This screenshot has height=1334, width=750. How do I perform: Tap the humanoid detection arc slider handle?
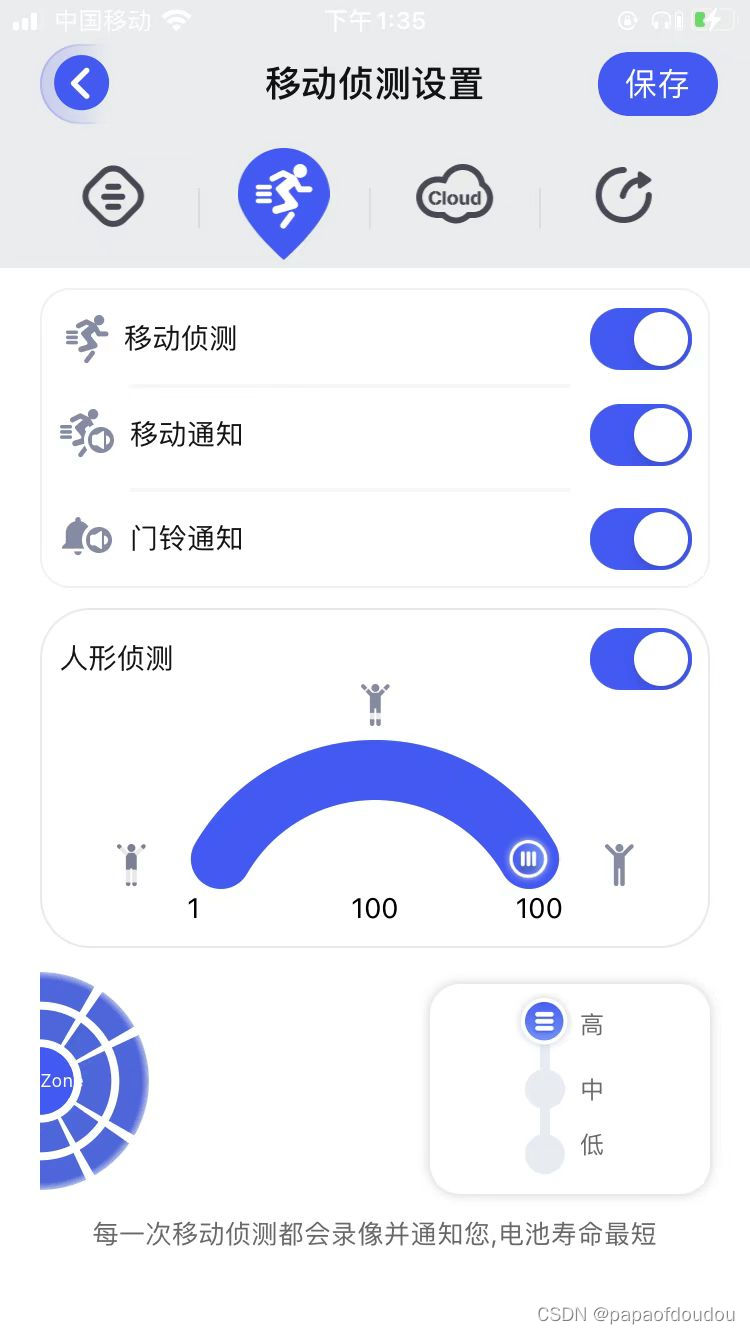pos(528,858)
